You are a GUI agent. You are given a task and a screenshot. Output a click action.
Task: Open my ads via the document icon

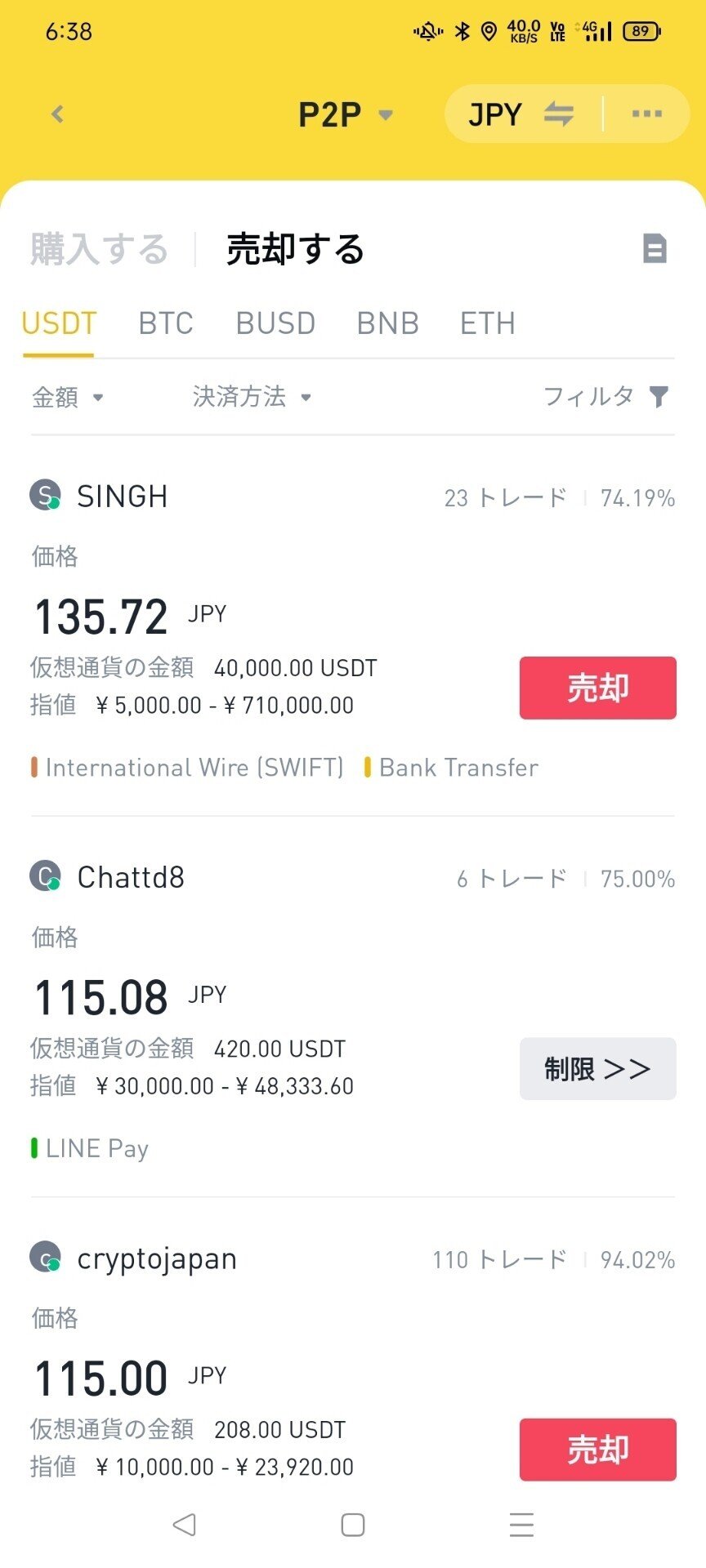click(655, 250)
